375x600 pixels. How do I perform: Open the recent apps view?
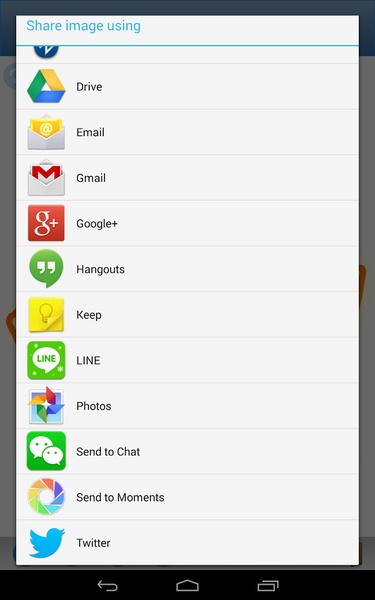[x=268, y=585]
